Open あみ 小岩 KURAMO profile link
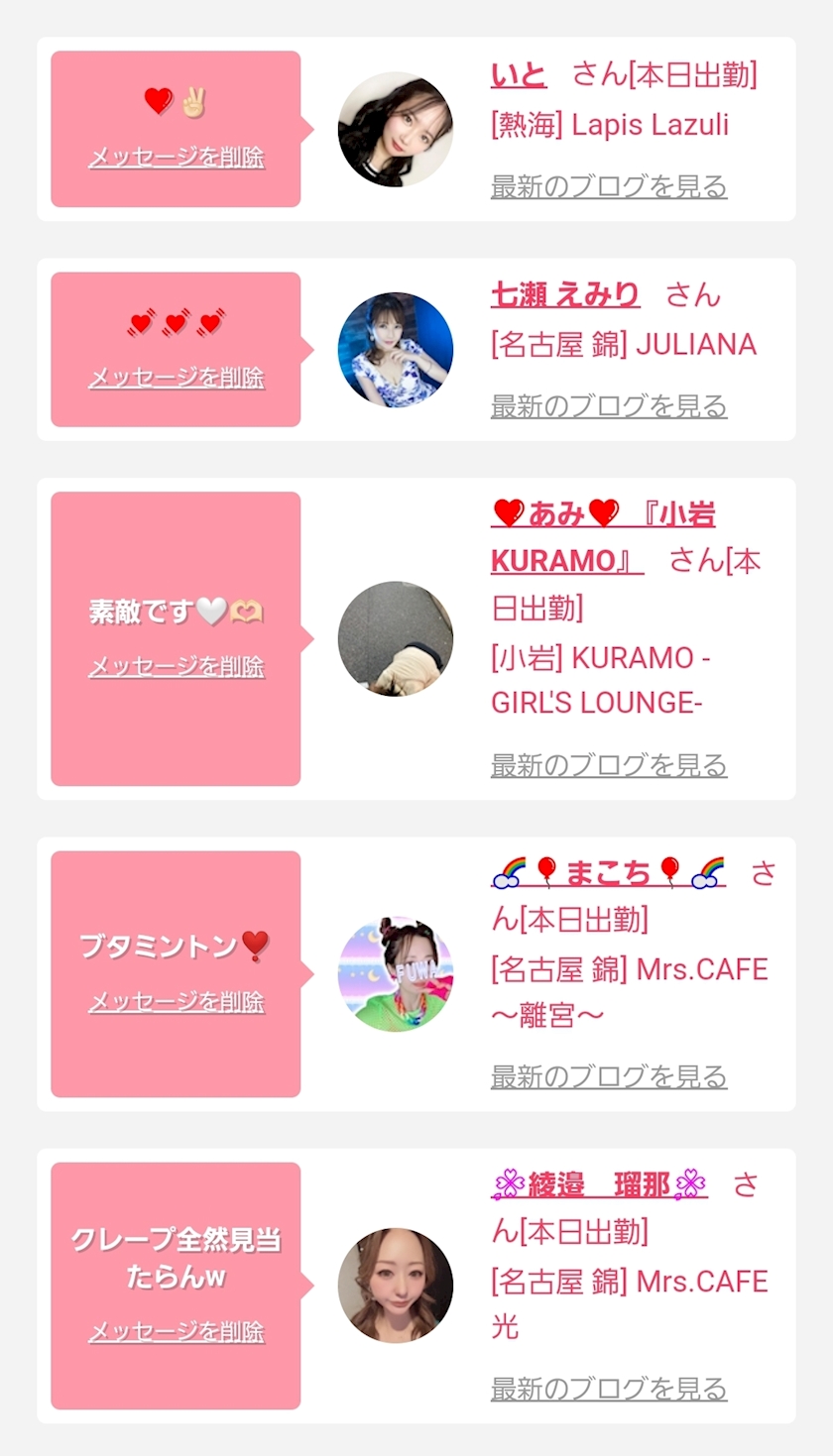 click(603, 537)
